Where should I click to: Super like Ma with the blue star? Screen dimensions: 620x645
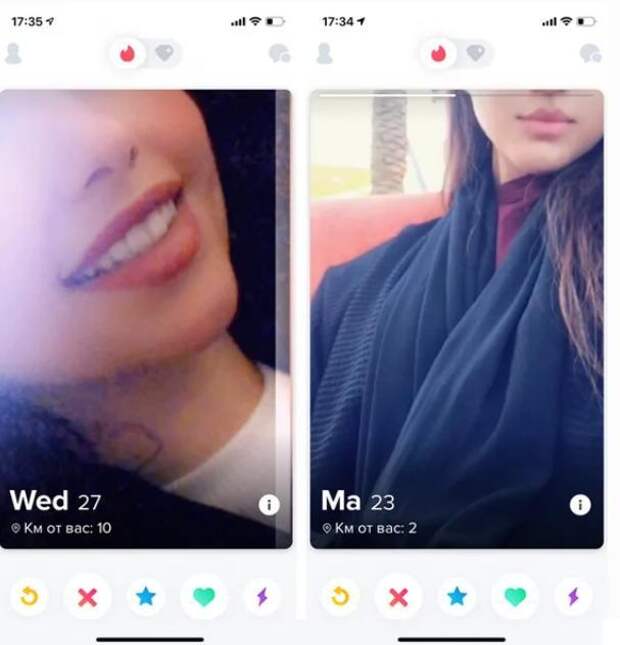coord(457,597)
